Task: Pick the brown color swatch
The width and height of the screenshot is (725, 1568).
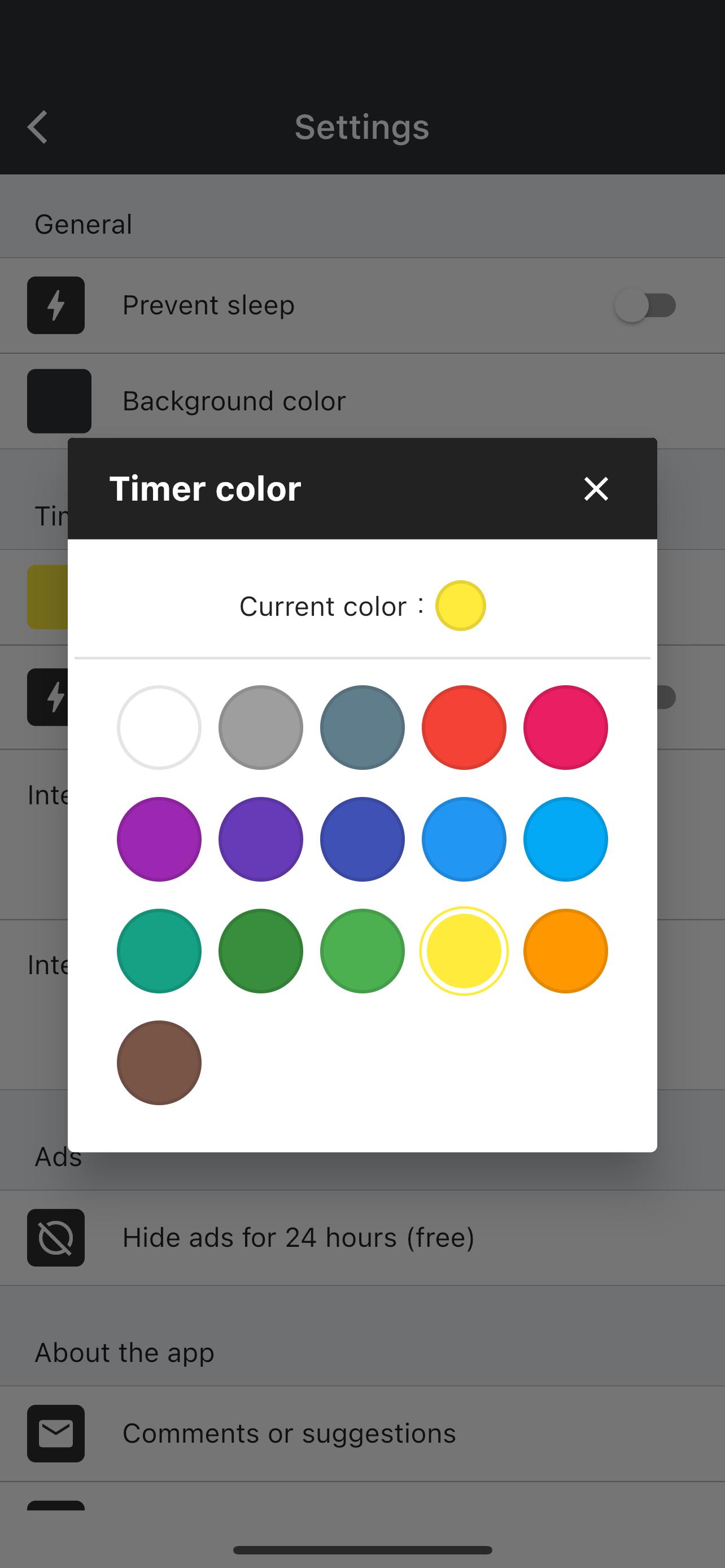Action: click(159, 1063)
